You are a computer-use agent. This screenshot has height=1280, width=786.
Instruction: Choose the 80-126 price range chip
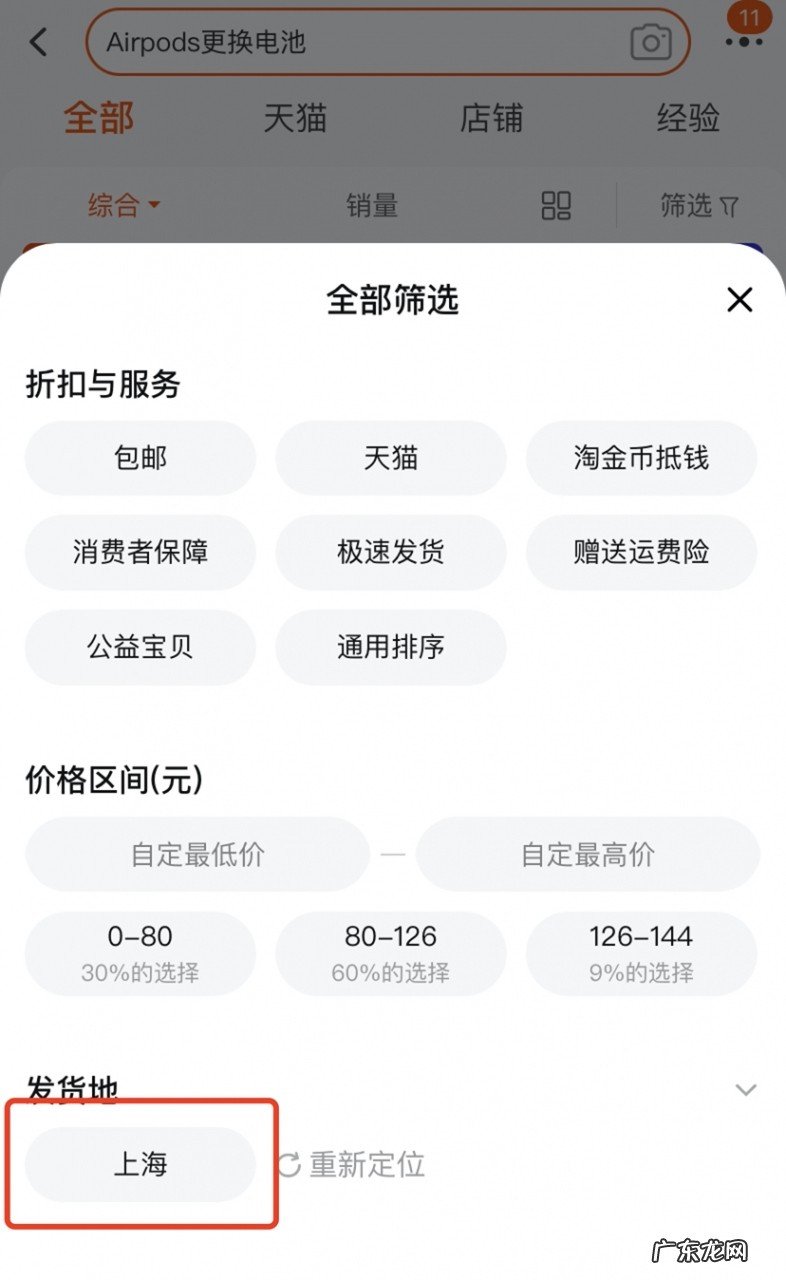[x=391, y=951]
